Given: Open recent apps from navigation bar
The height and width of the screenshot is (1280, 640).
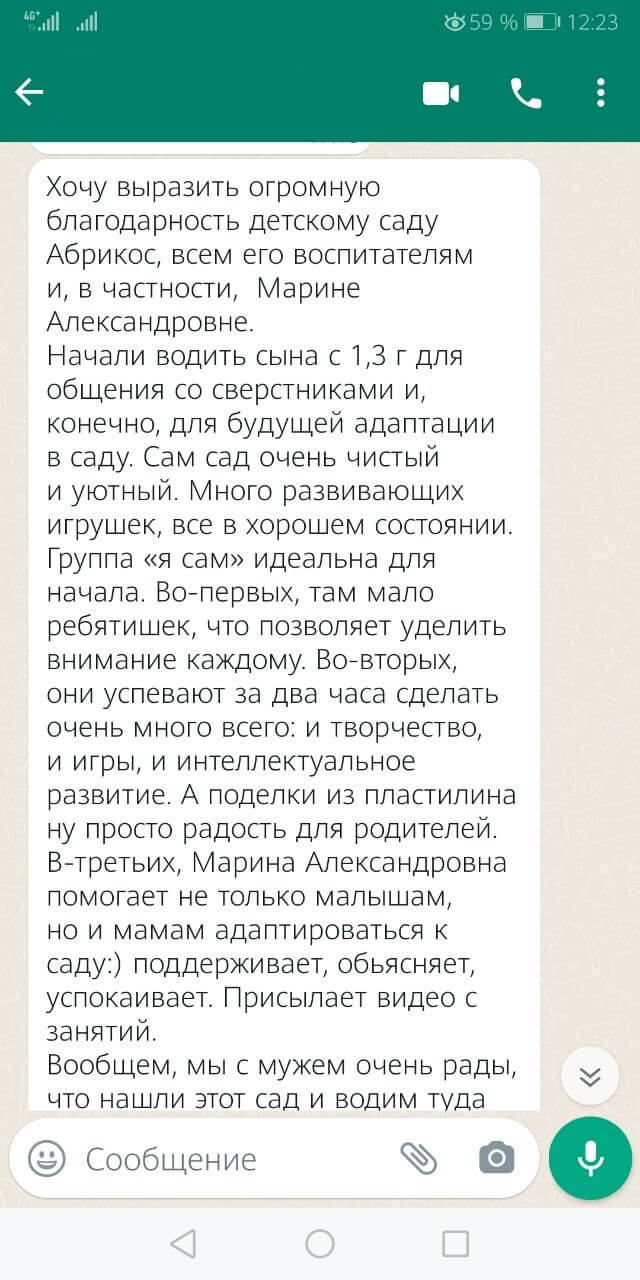Looking at the screenshot, I should (x=455, y=1243).
